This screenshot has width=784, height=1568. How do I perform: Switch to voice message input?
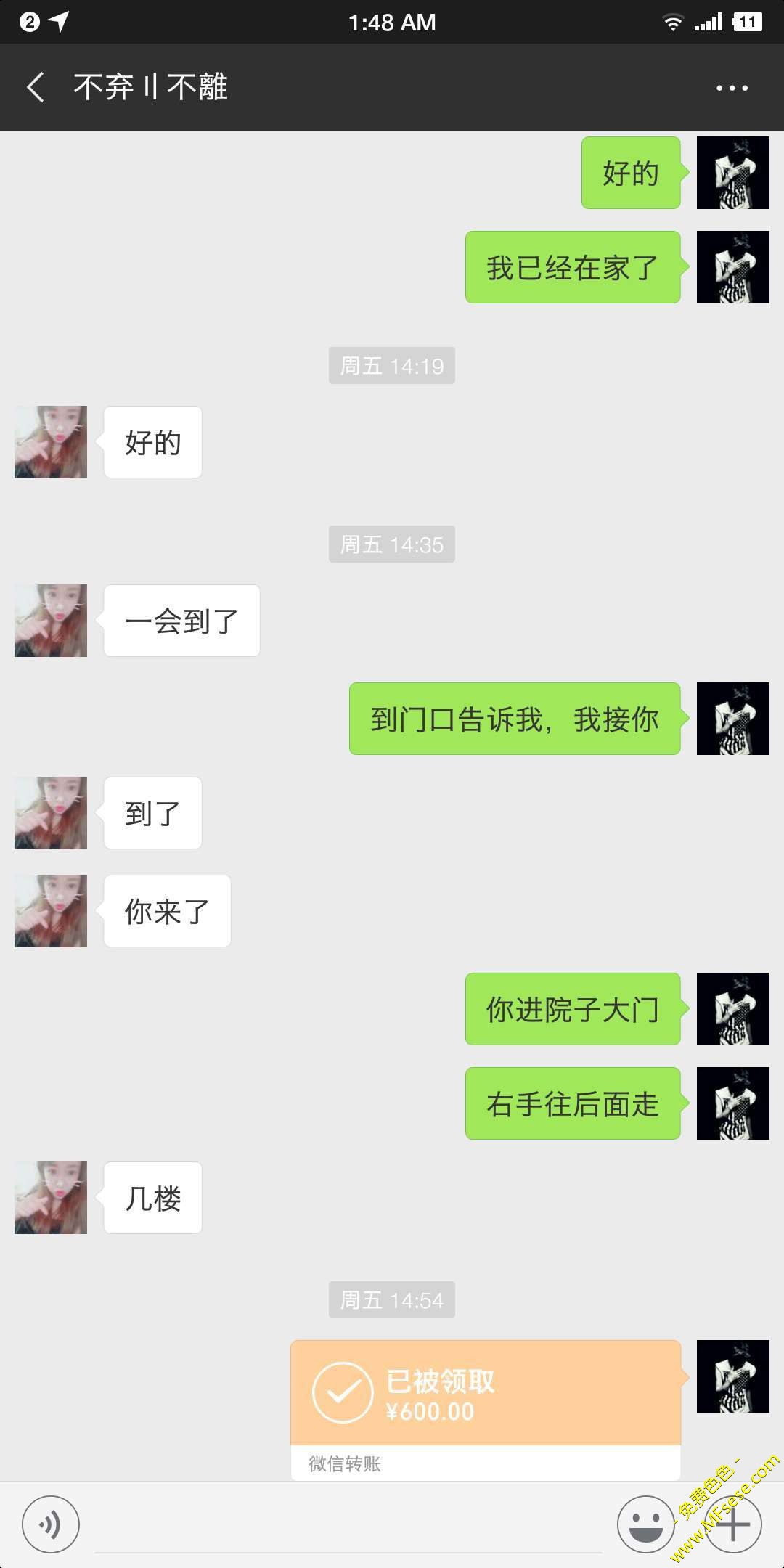tap(50, 1524)
